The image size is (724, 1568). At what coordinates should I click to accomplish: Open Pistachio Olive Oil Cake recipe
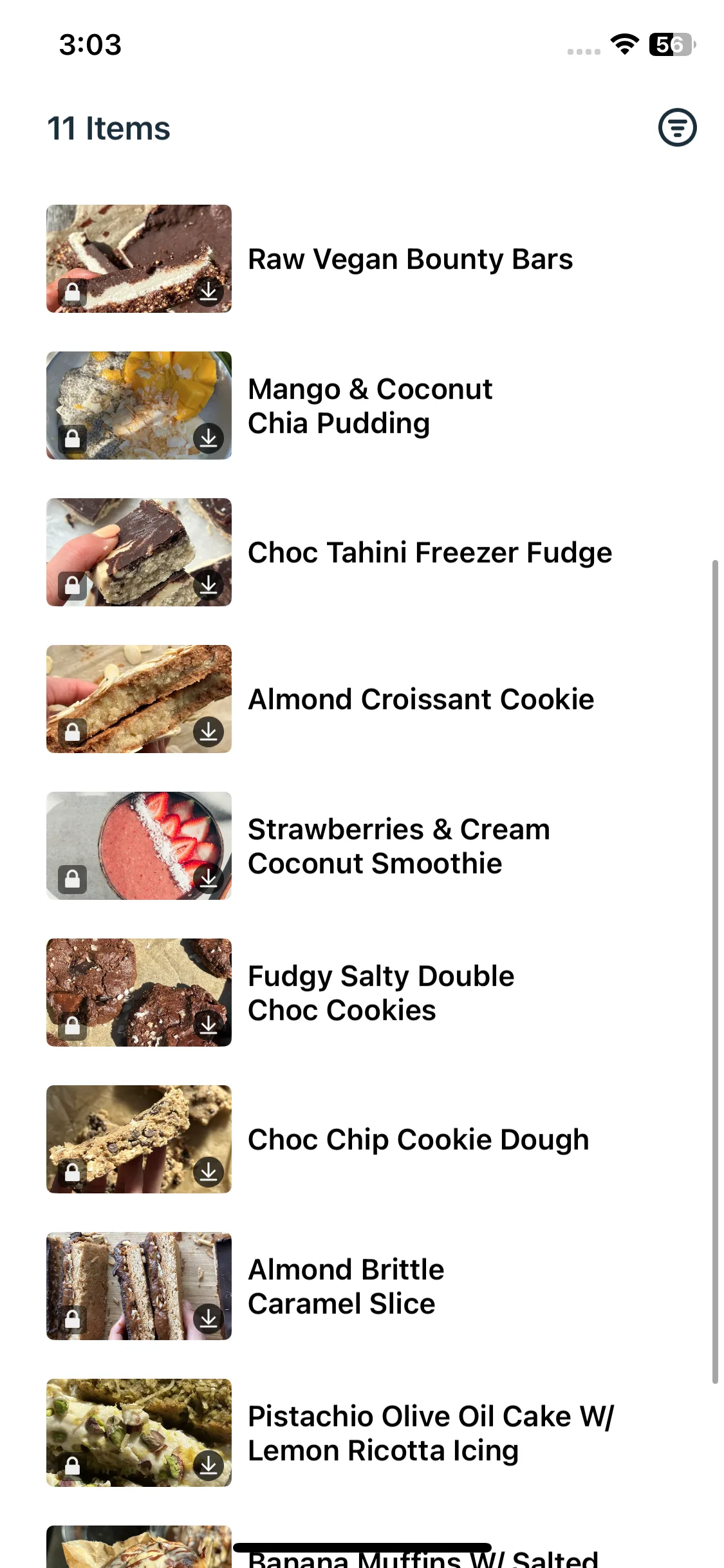(x=431, y=1433)
